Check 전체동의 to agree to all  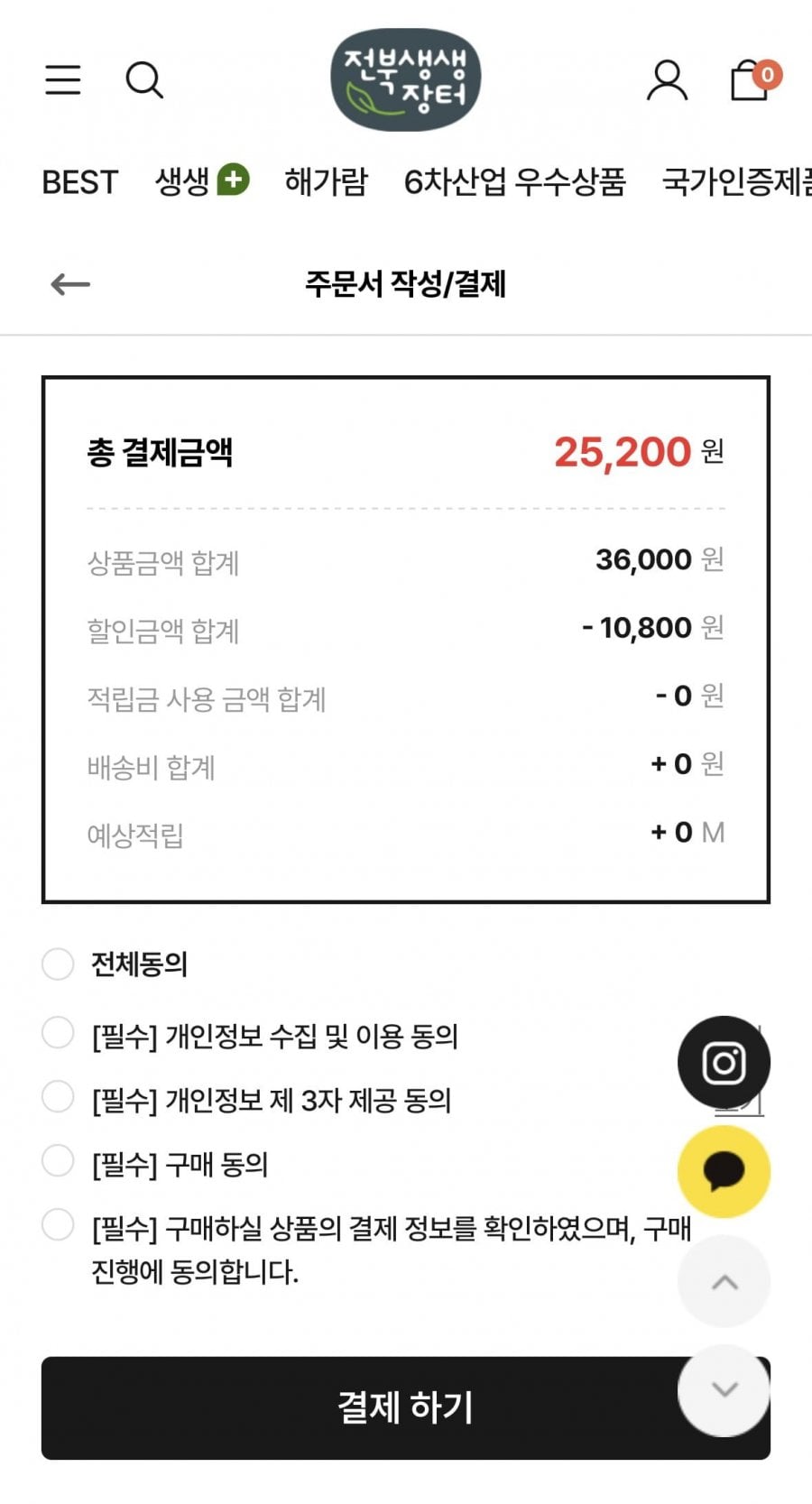point(58,964)
